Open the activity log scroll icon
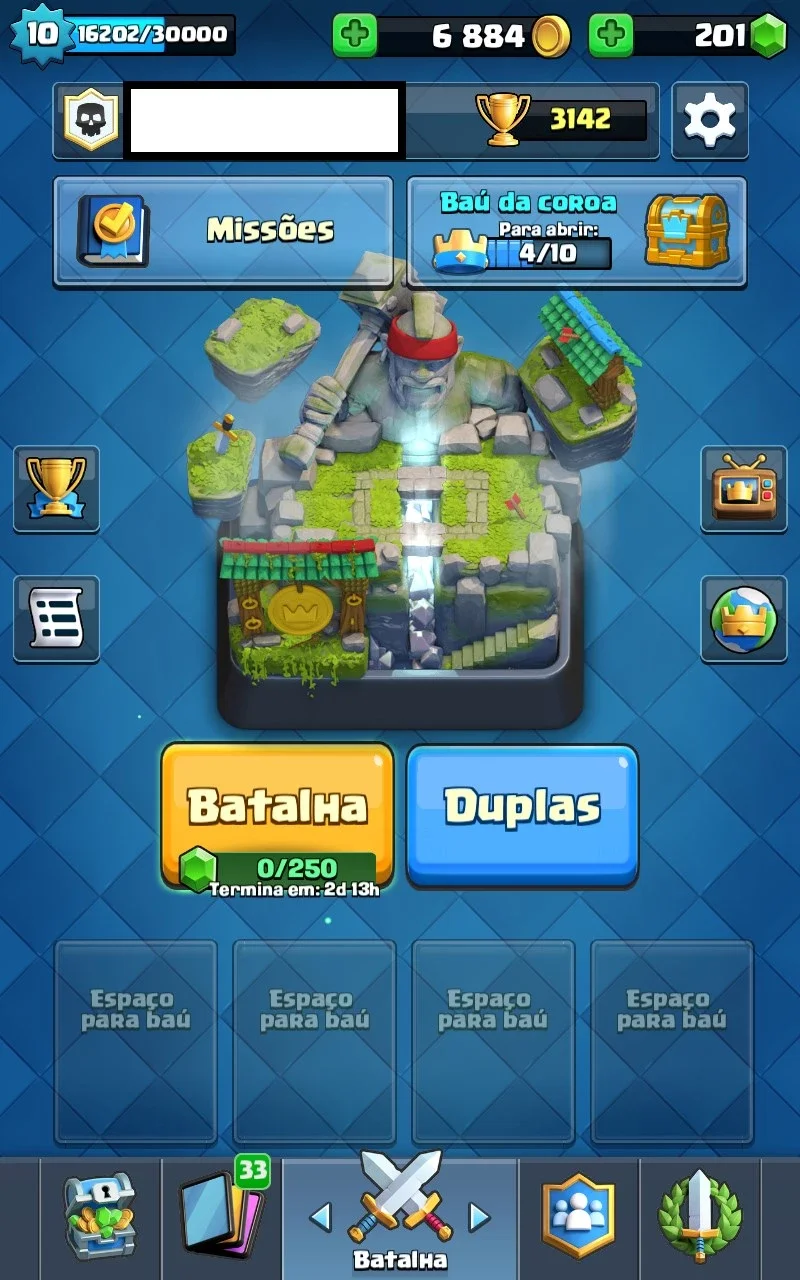The height and width of the screenshot is (1280, 800). 56,618
